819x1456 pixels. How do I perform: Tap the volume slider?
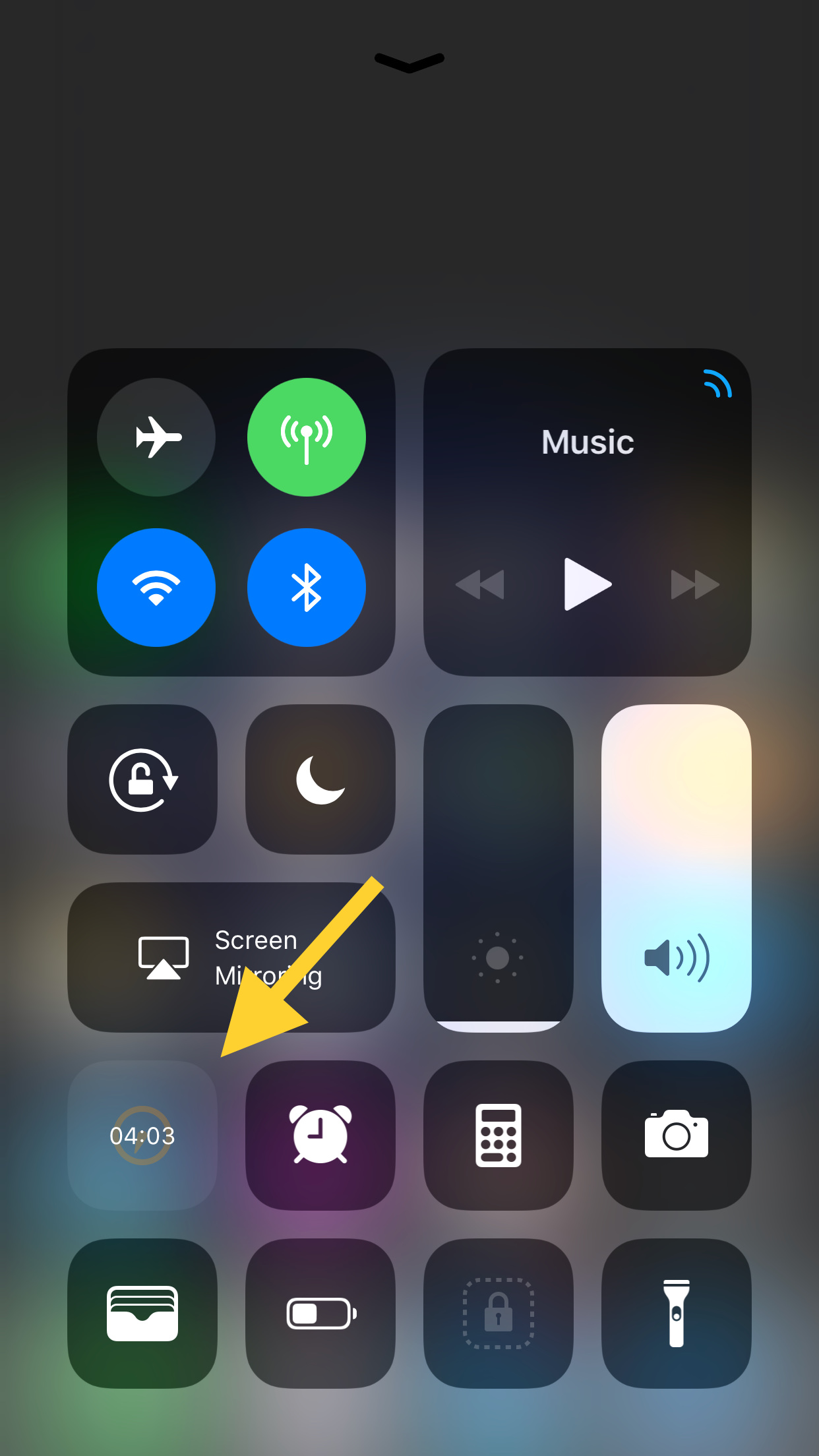(x=677, y=868)
